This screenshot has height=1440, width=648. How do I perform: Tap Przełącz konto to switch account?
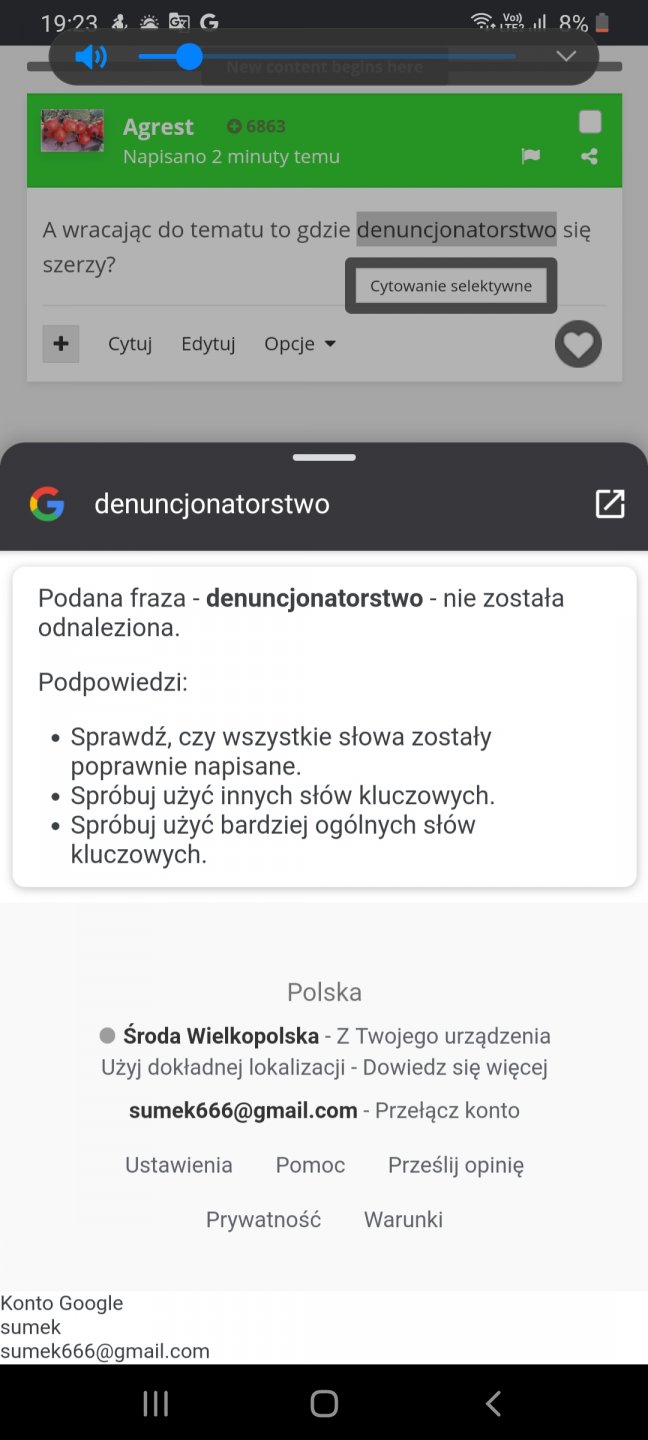point(447,1110)
